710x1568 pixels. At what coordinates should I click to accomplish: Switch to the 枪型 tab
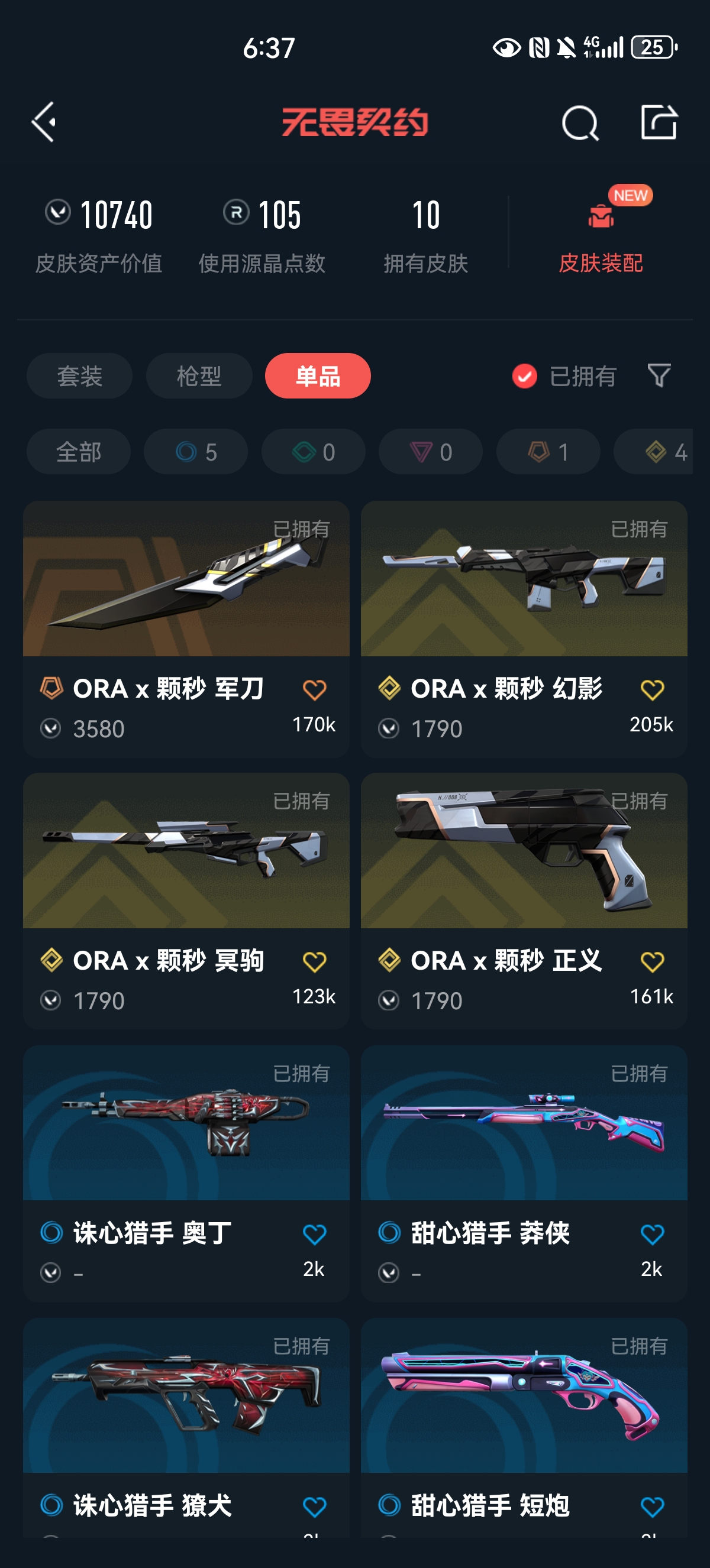point(199,376)
